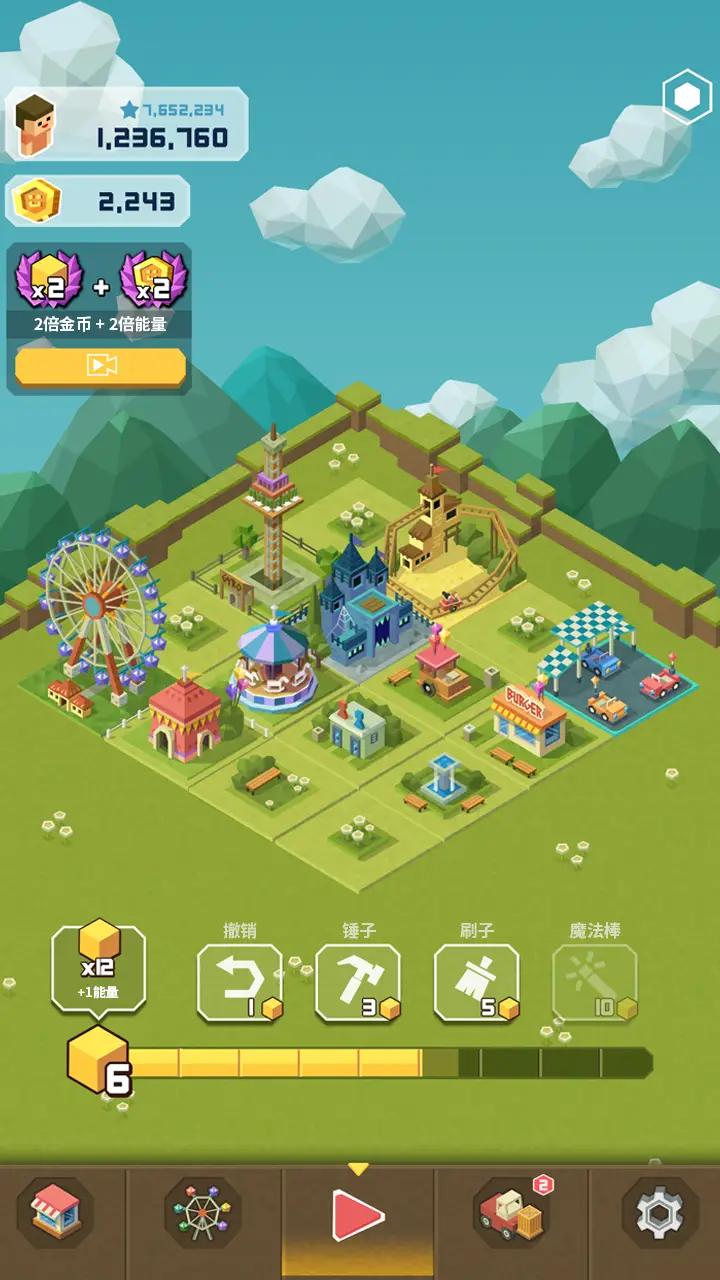Select the 魔法棒 magic wand tool
The image size is (720, 1280).
tap(592, 980)
